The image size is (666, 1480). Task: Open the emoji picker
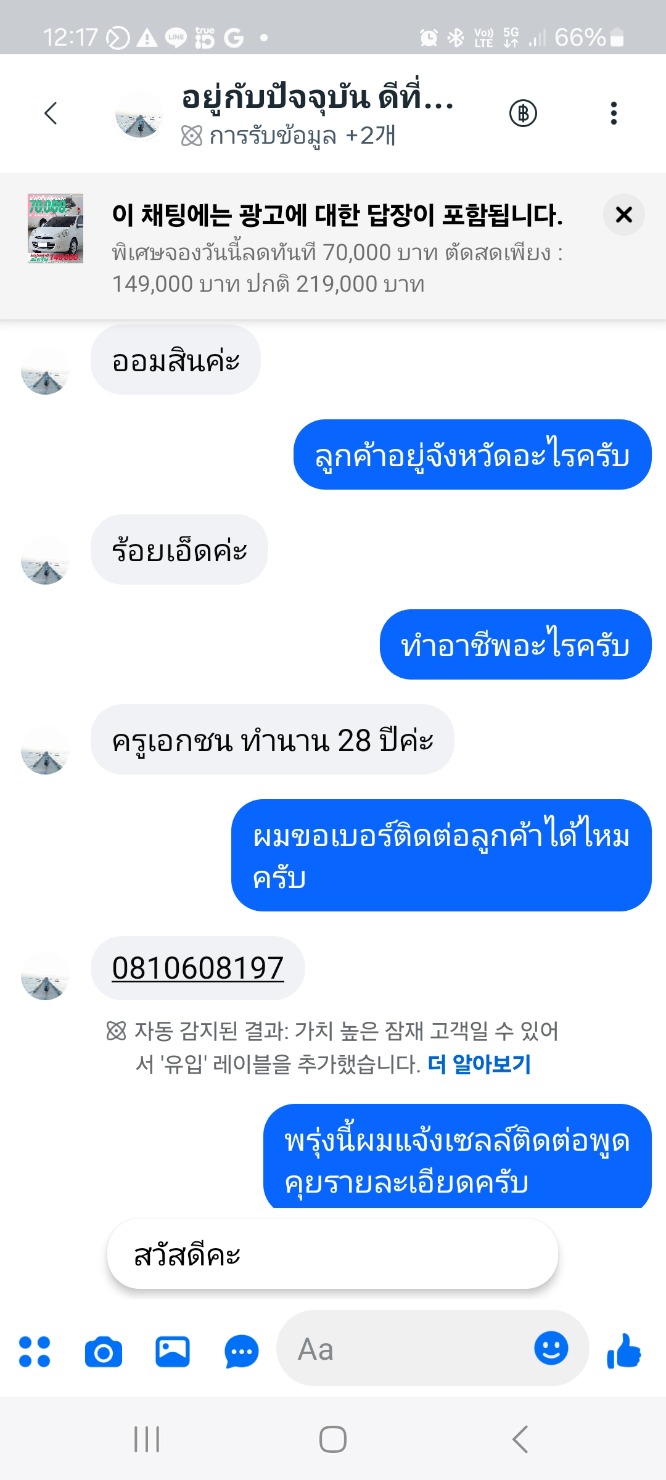click(x=551, y=1349)
